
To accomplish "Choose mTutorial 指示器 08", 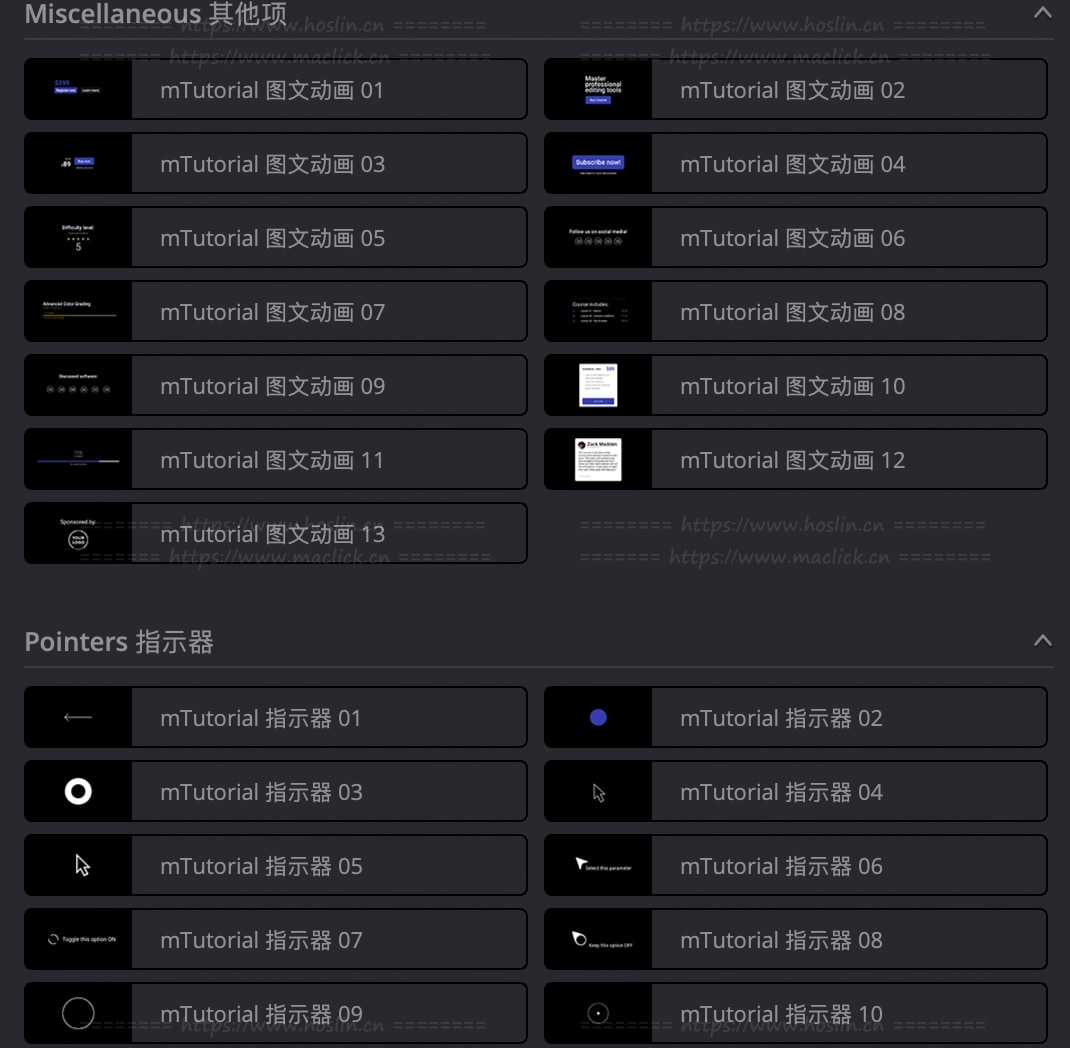I will 795,940.
